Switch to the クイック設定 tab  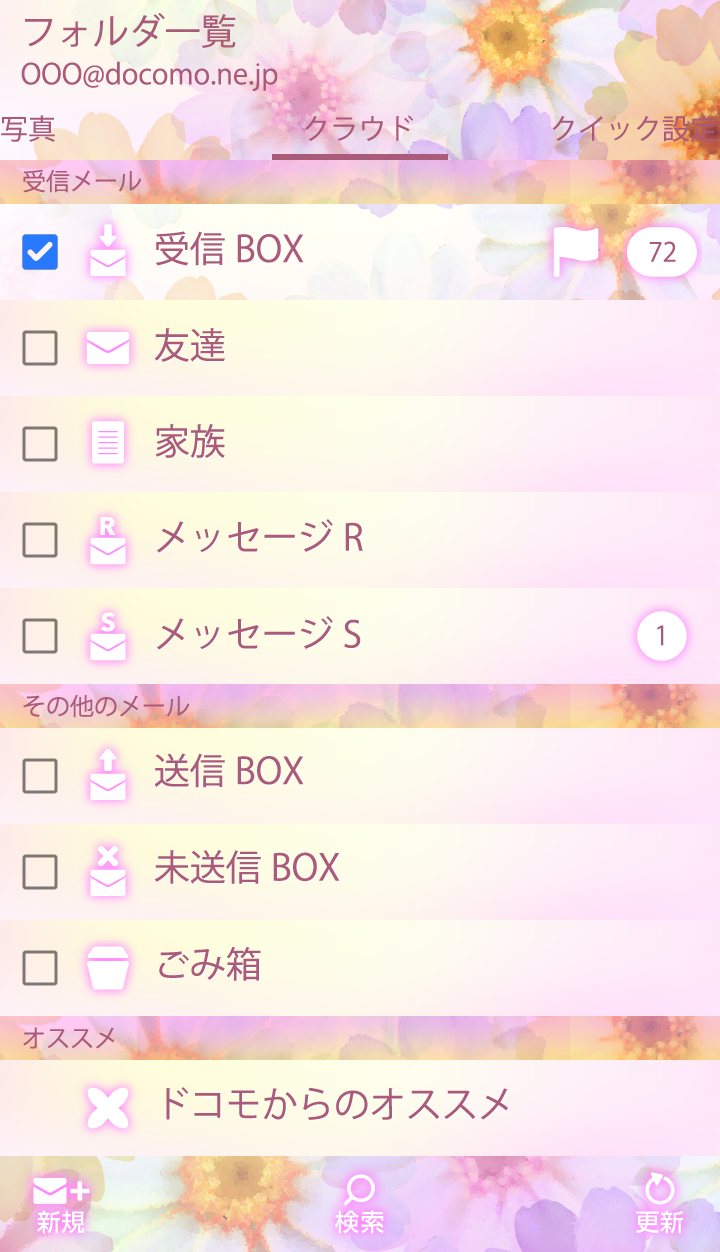[634, 129]
